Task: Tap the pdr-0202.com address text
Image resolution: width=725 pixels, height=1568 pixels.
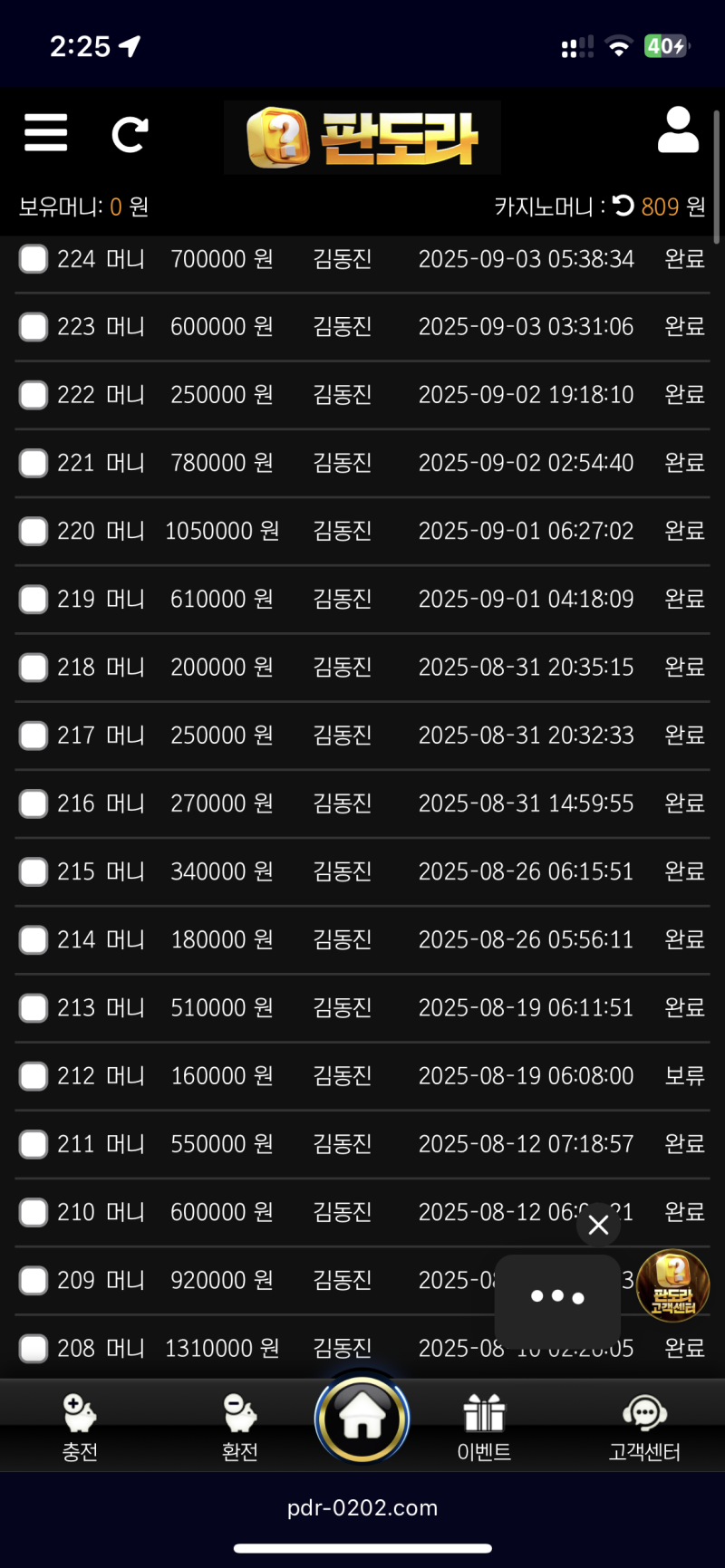Action: 362,1507
